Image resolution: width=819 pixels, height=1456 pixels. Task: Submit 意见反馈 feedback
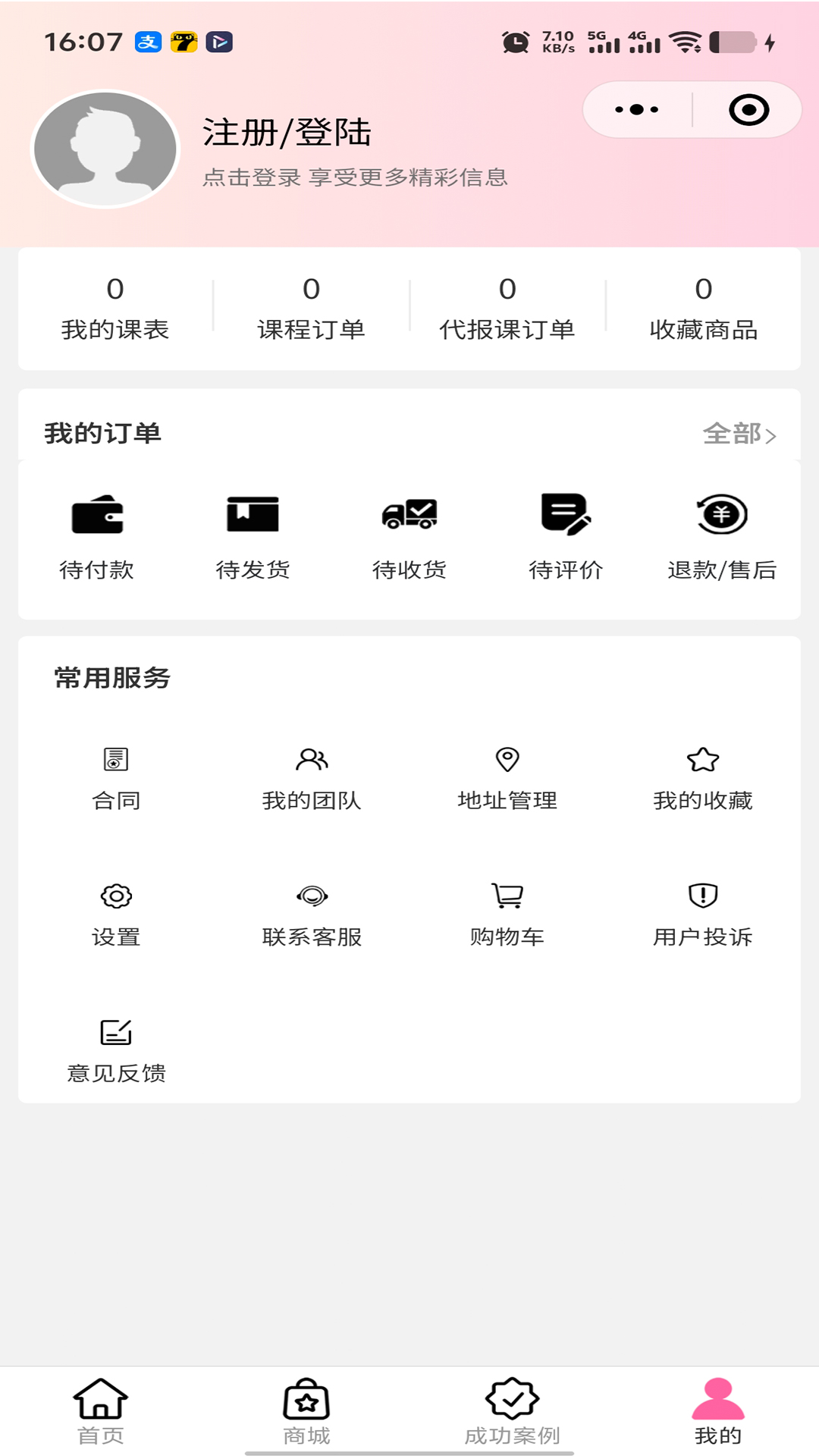[x=118, y=1050]
